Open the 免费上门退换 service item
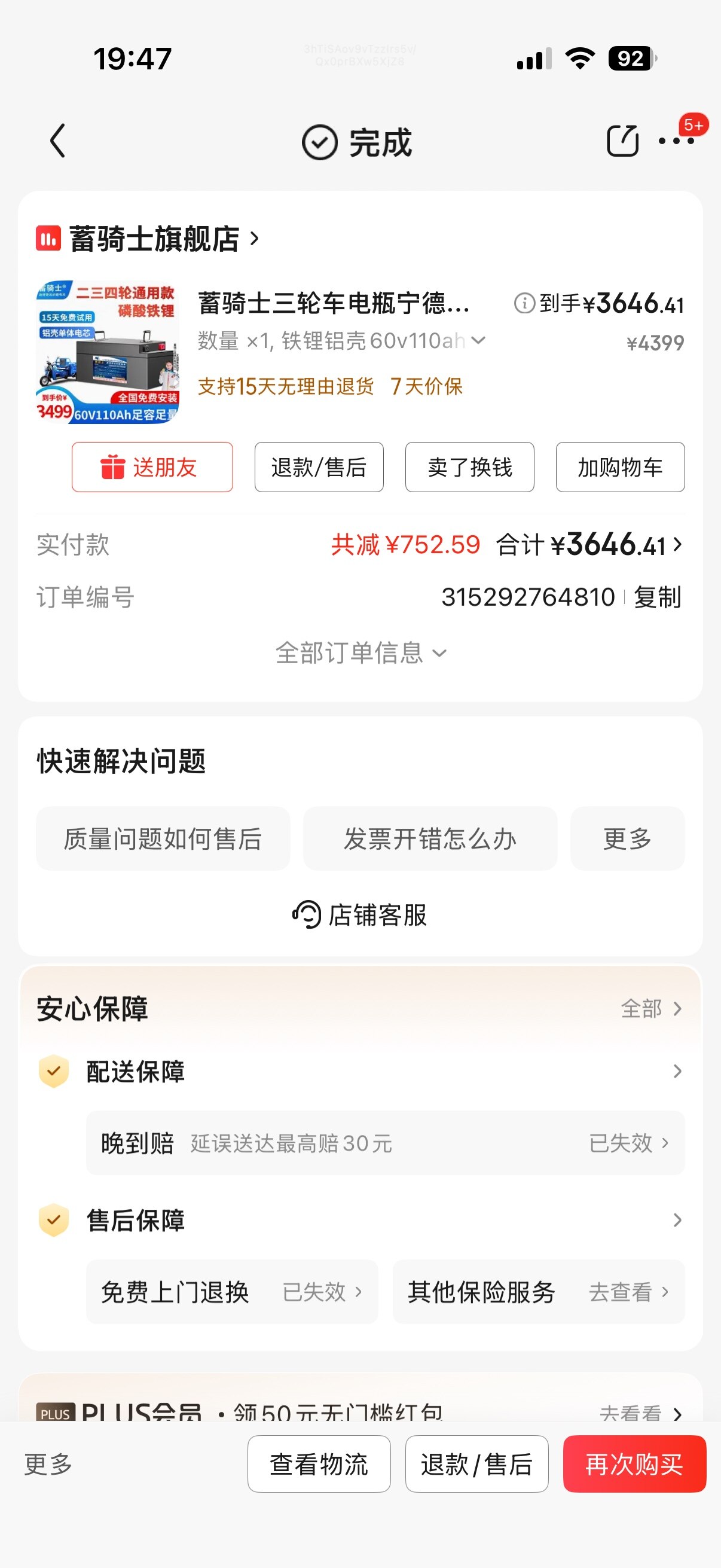The height and width of the screenshot is (1568, 721). pyautogui.click(x=232, y=1291)
